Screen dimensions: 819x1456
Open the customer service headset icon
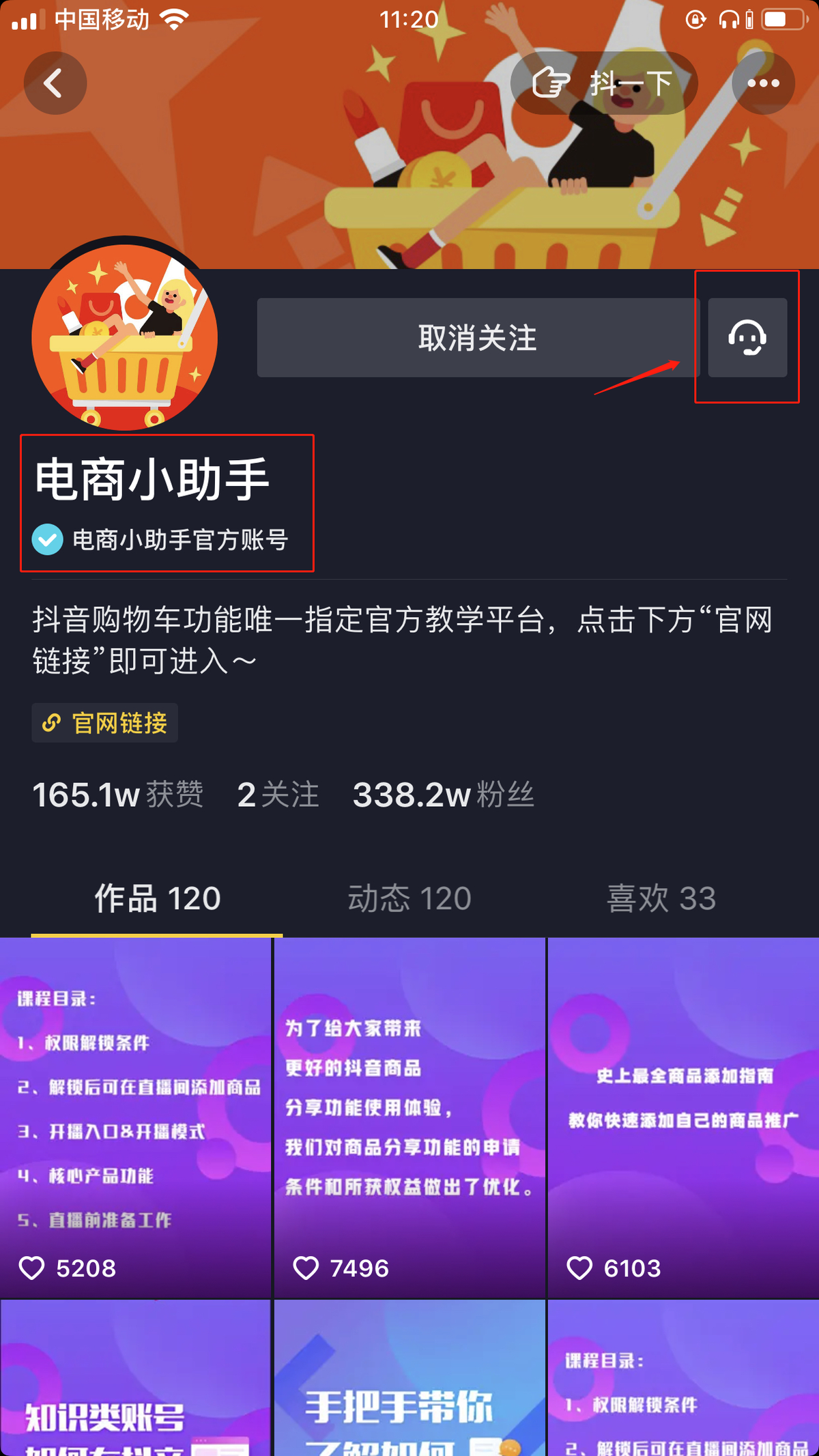[x=747, y=338]
